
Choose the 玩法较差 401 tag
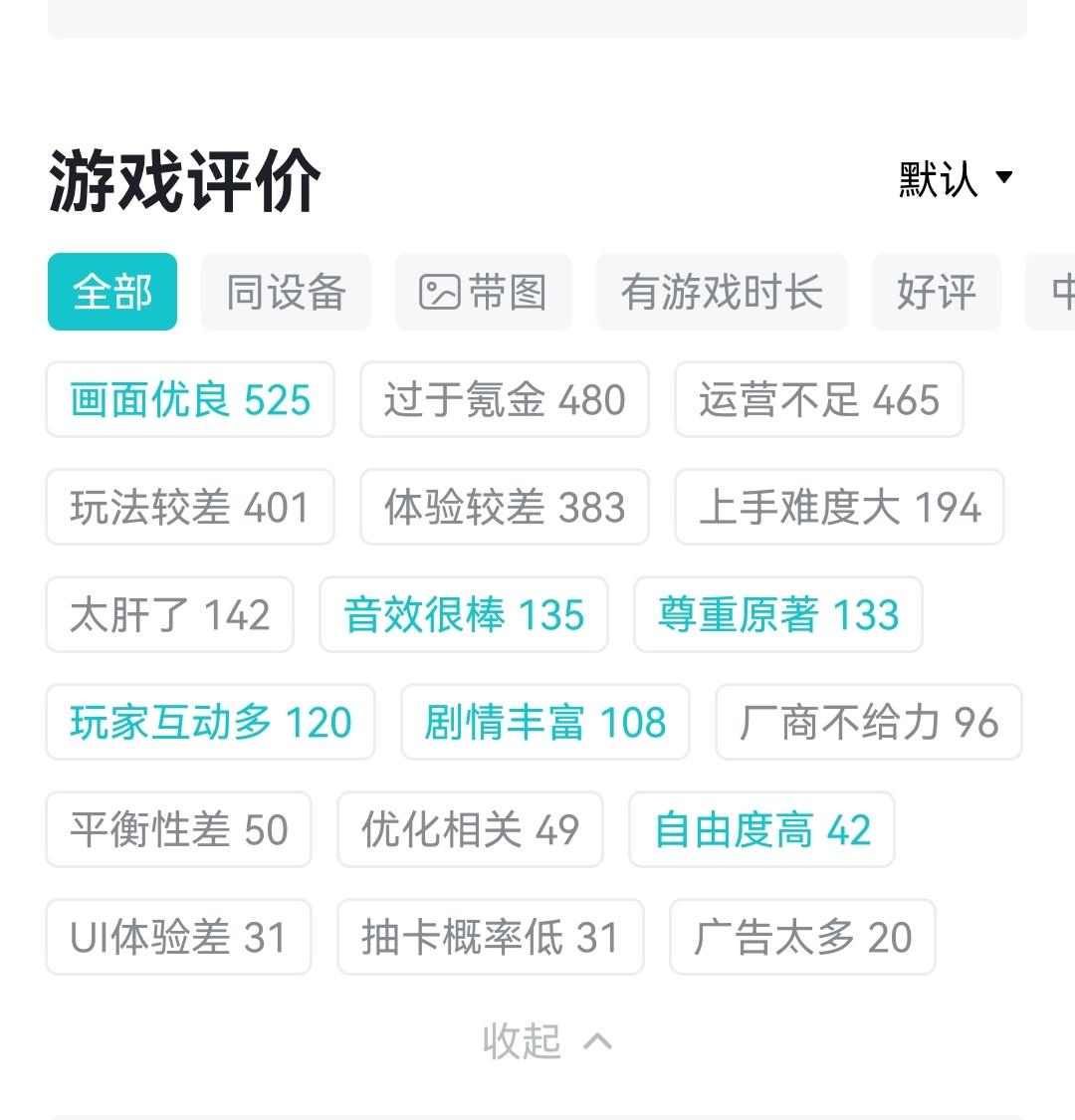190,507
